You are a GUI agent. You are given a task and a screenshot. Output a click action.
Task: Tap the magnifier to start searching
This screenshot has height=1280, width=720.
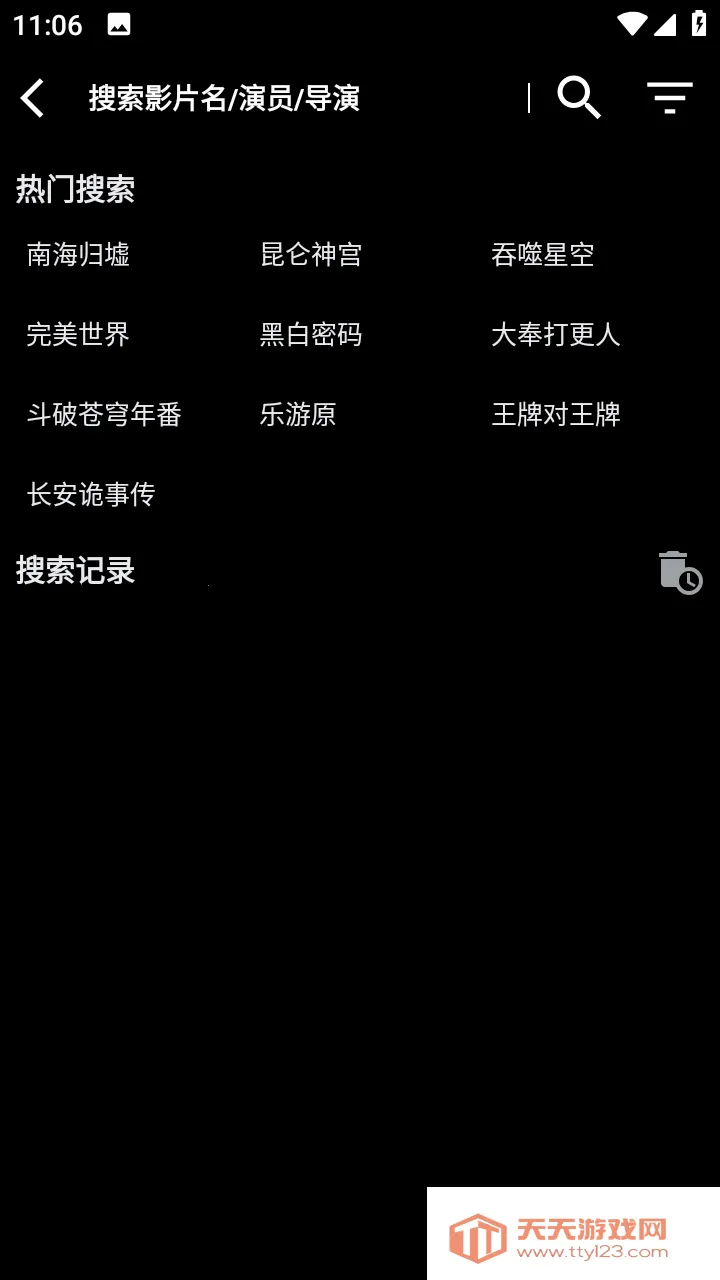point(578,97)
